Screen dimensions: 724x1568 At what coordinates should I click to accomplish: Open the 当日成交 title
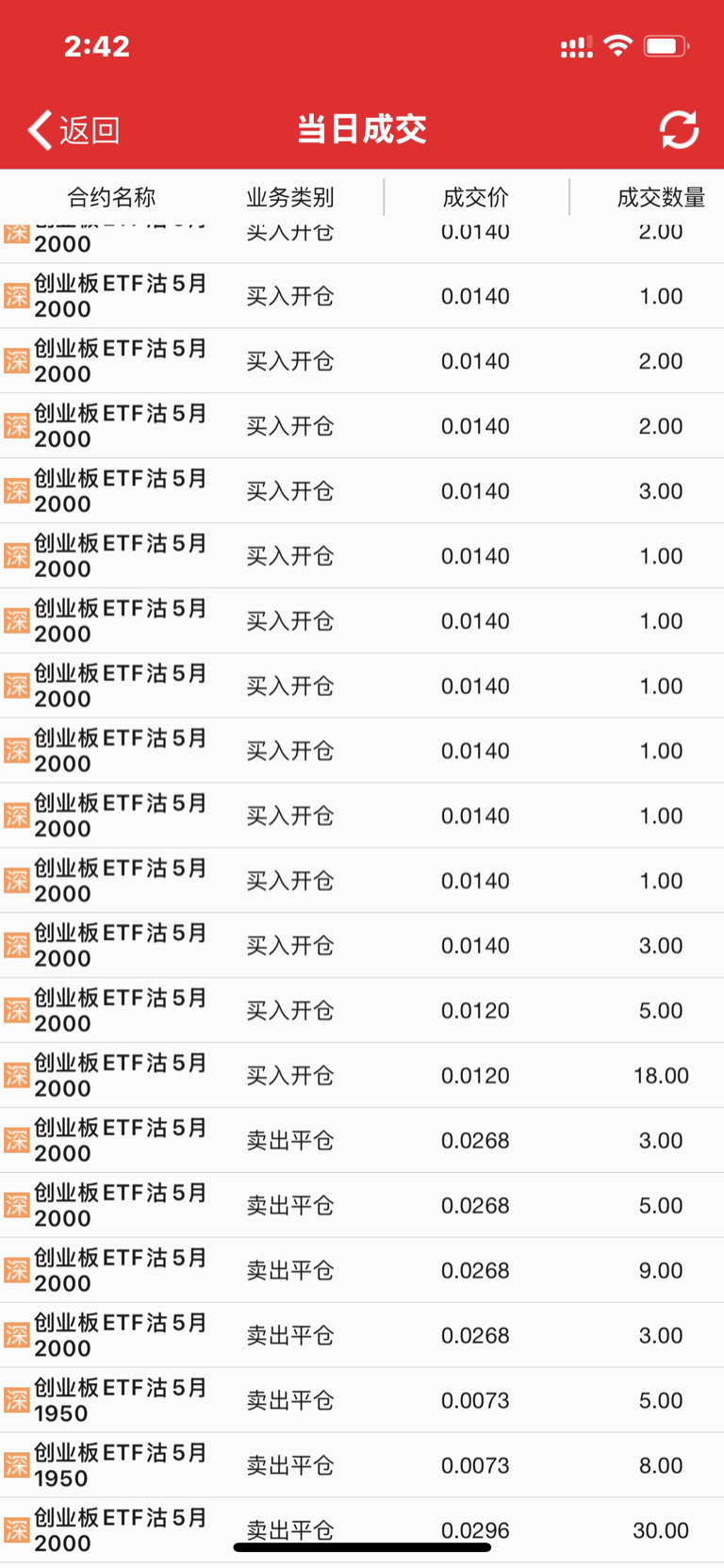click(361, 129)
